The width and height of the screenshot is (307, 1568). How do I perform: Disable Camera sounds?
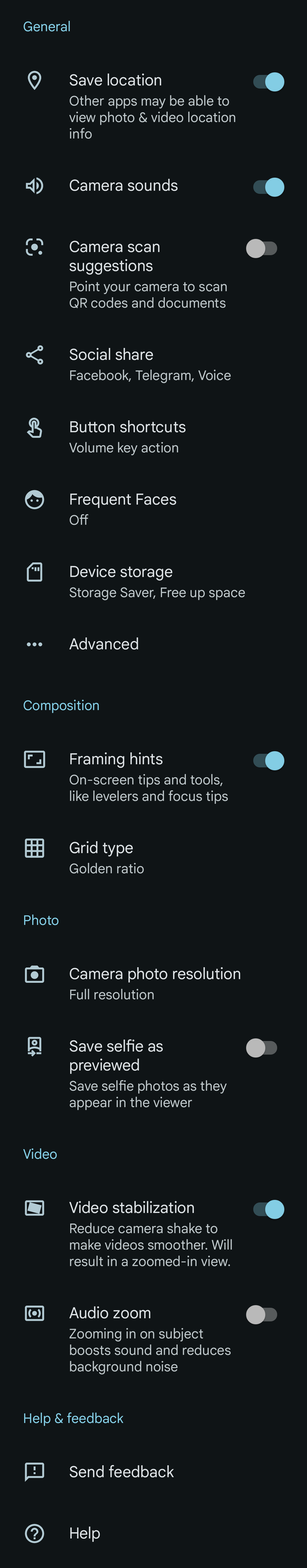coord(269,187)
